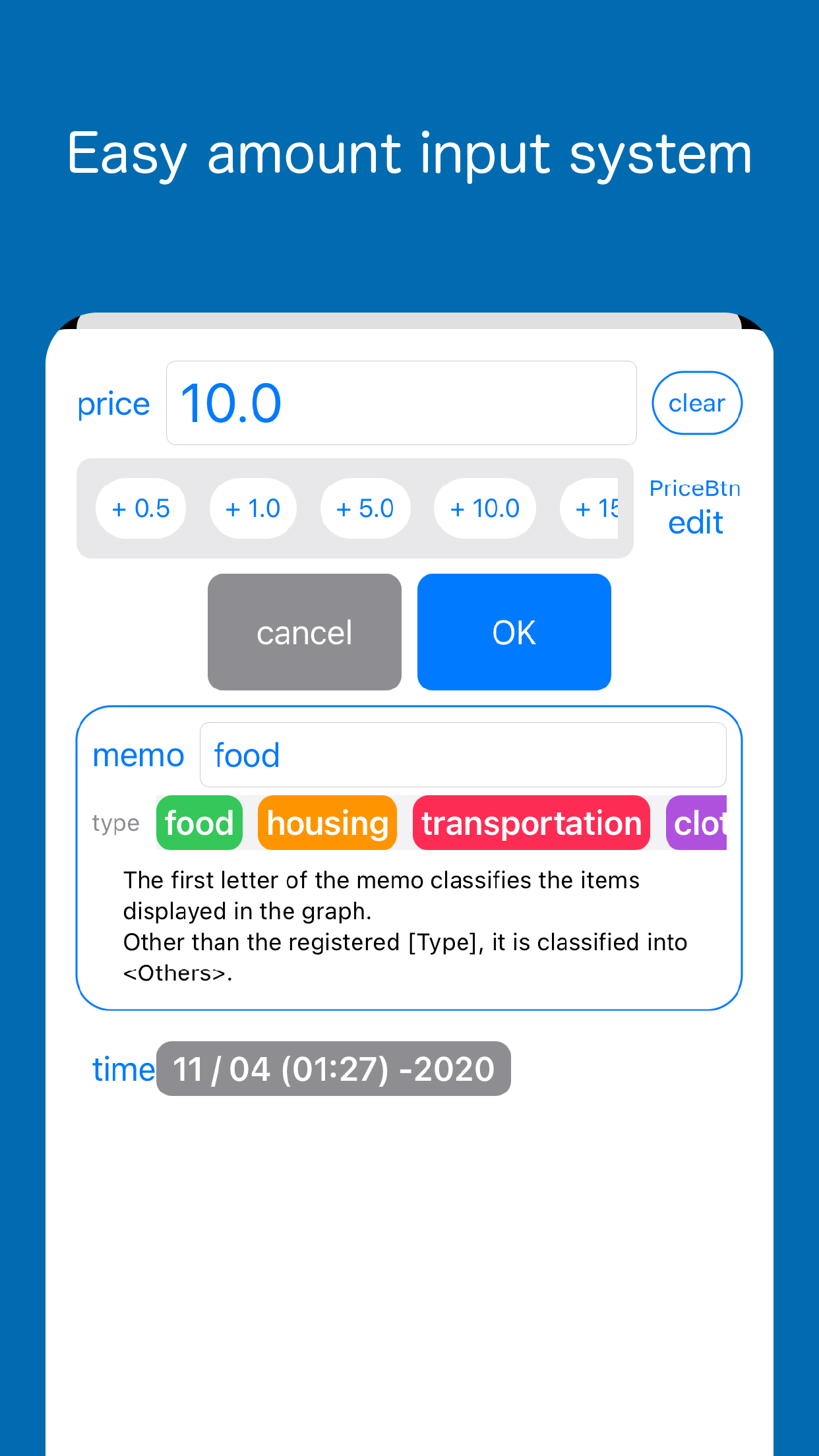
Task: Tap the green food color swatch
Action: tap(198, 822)
